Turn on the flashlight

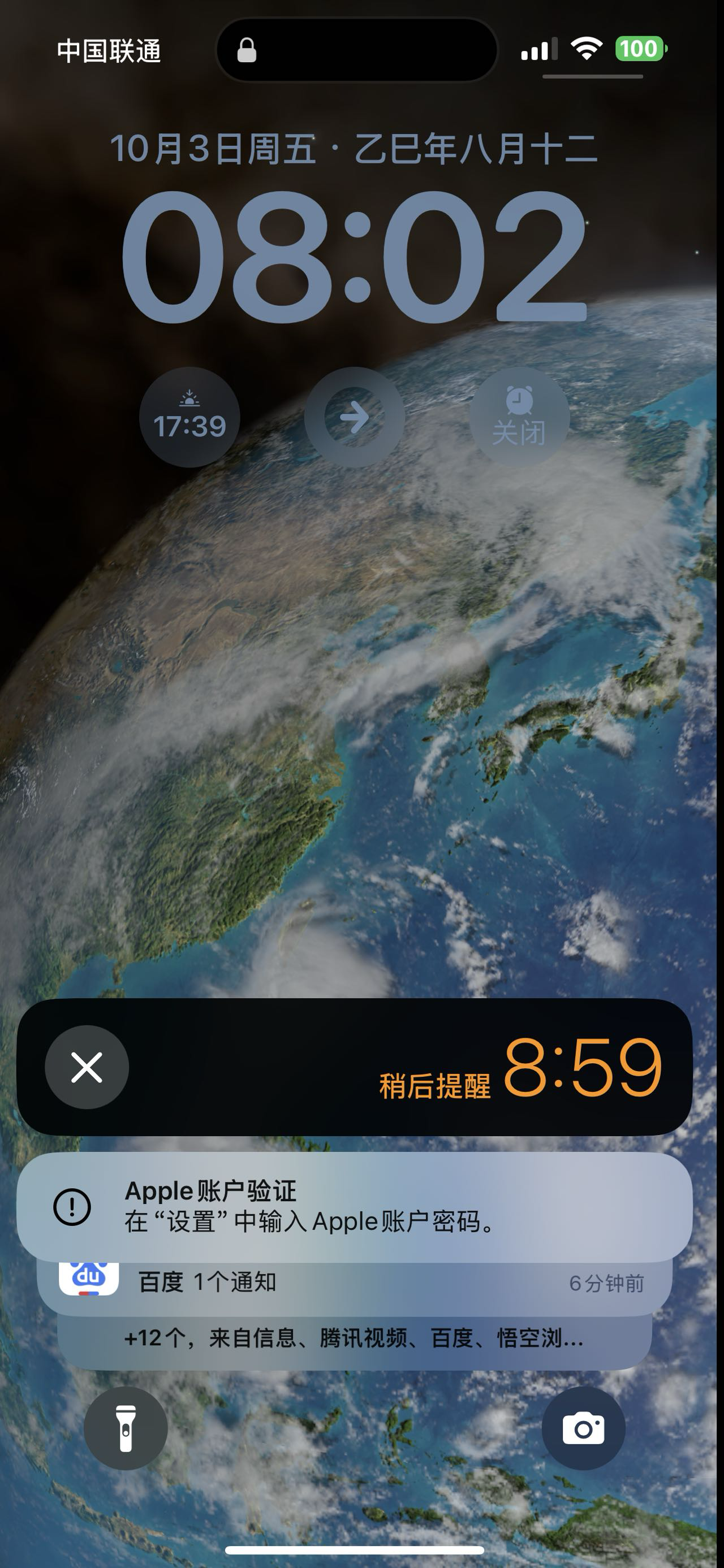126,1428
